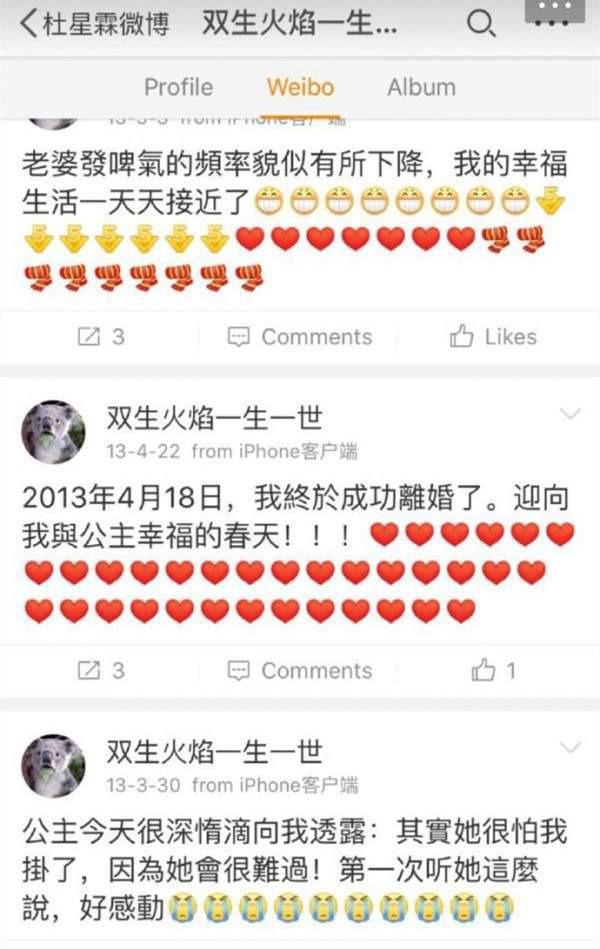Like the 成功離婚 post with 1 like
Viewport: 600px width, 949px height.
493,670
